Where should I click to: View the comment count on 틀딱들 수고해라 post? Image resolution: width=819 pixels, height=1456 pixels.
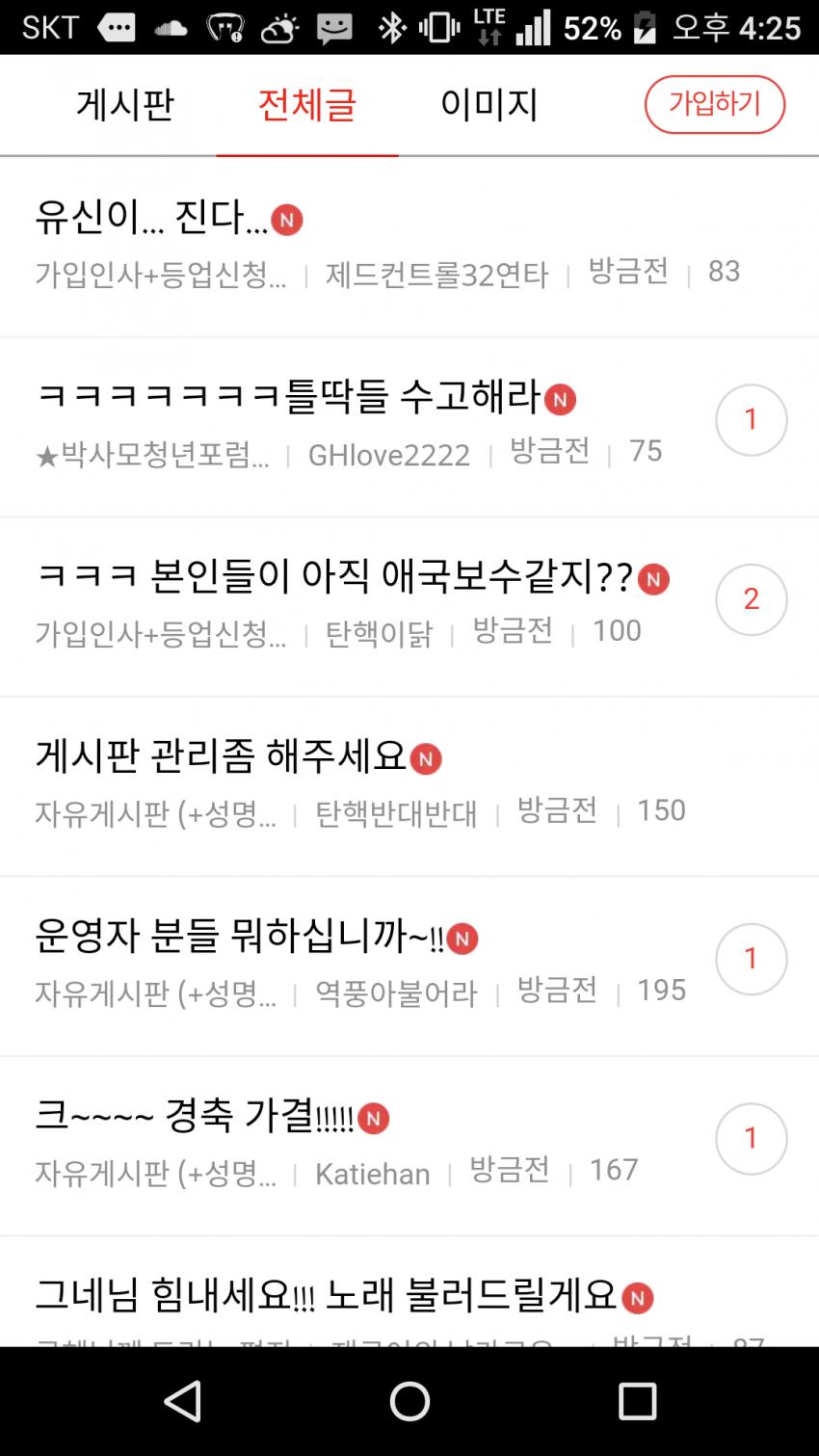[751, 420]
